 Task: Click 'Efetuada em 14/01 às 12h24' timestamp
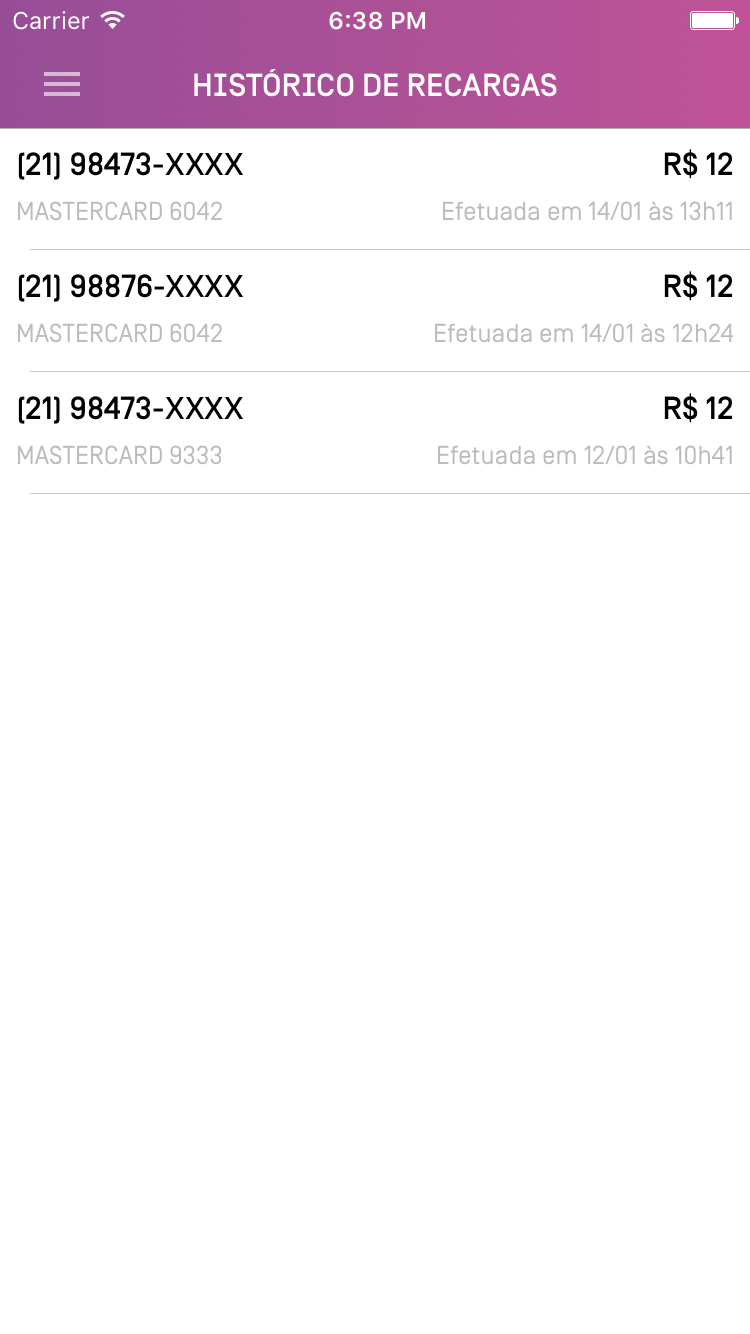pos(584,333)
